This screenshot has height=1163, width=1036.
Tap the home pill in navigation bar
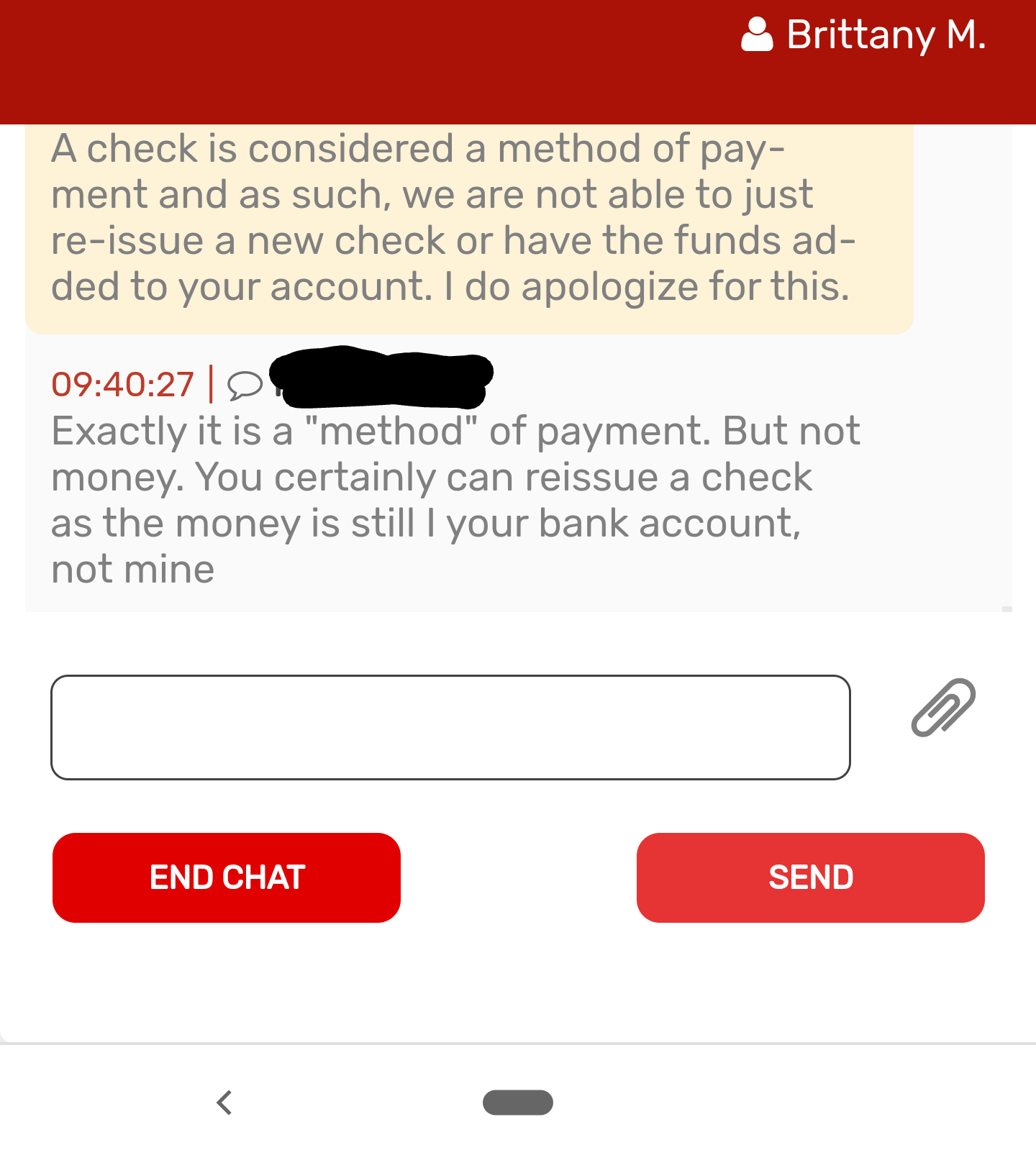518,1102
